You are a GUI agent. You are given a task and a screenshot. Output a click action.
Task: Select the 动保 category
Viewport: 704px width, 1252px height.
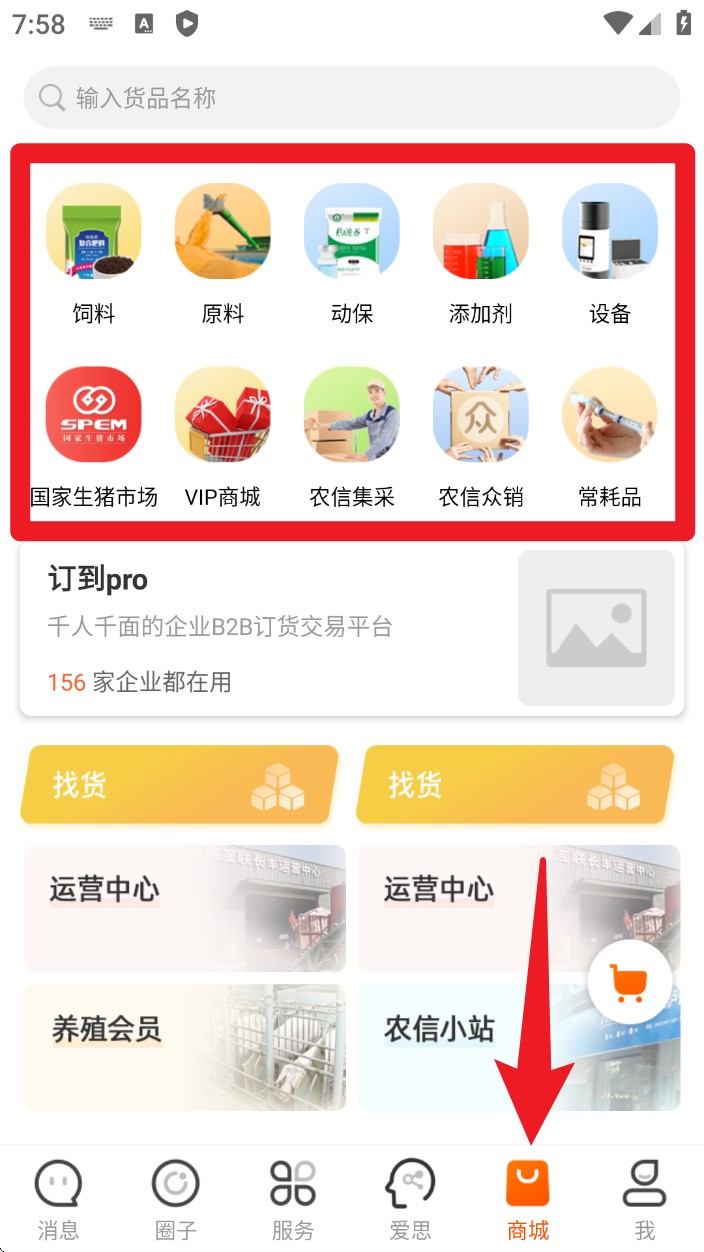coord(352,250)
